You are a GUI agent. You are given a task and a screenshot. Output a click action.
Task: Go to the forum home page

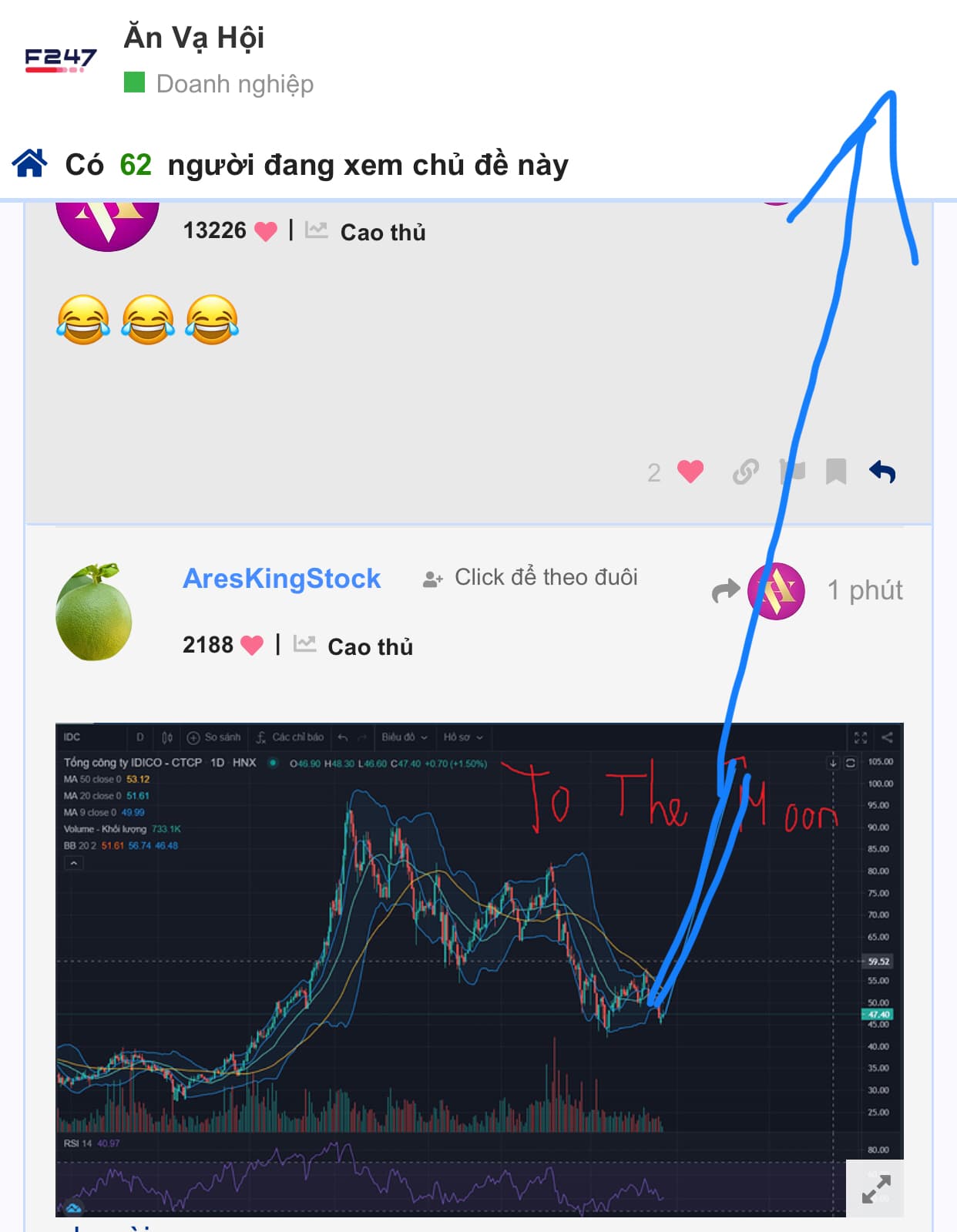tap(29, 163)
